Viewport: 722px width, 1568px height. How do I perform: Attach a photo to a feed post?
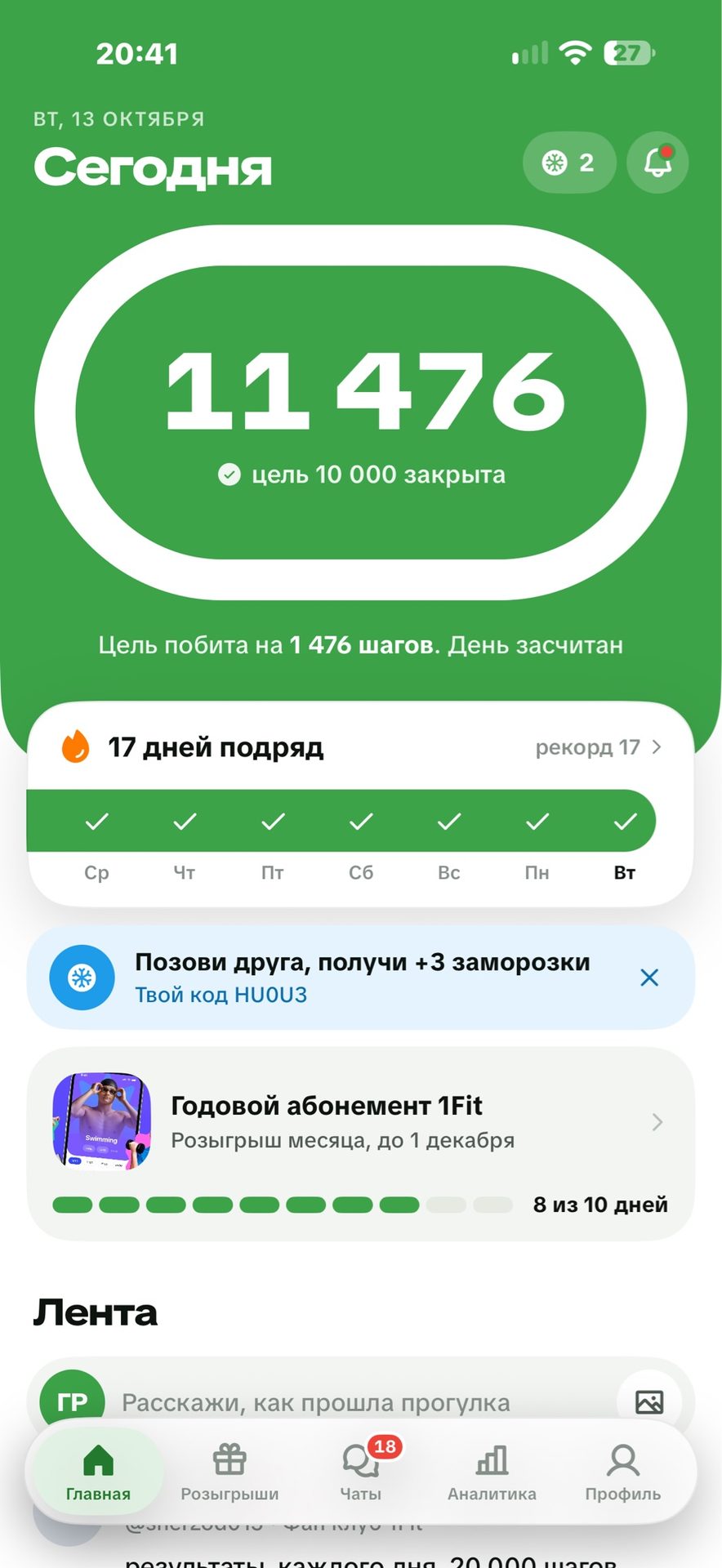(x=649, y=1402)
